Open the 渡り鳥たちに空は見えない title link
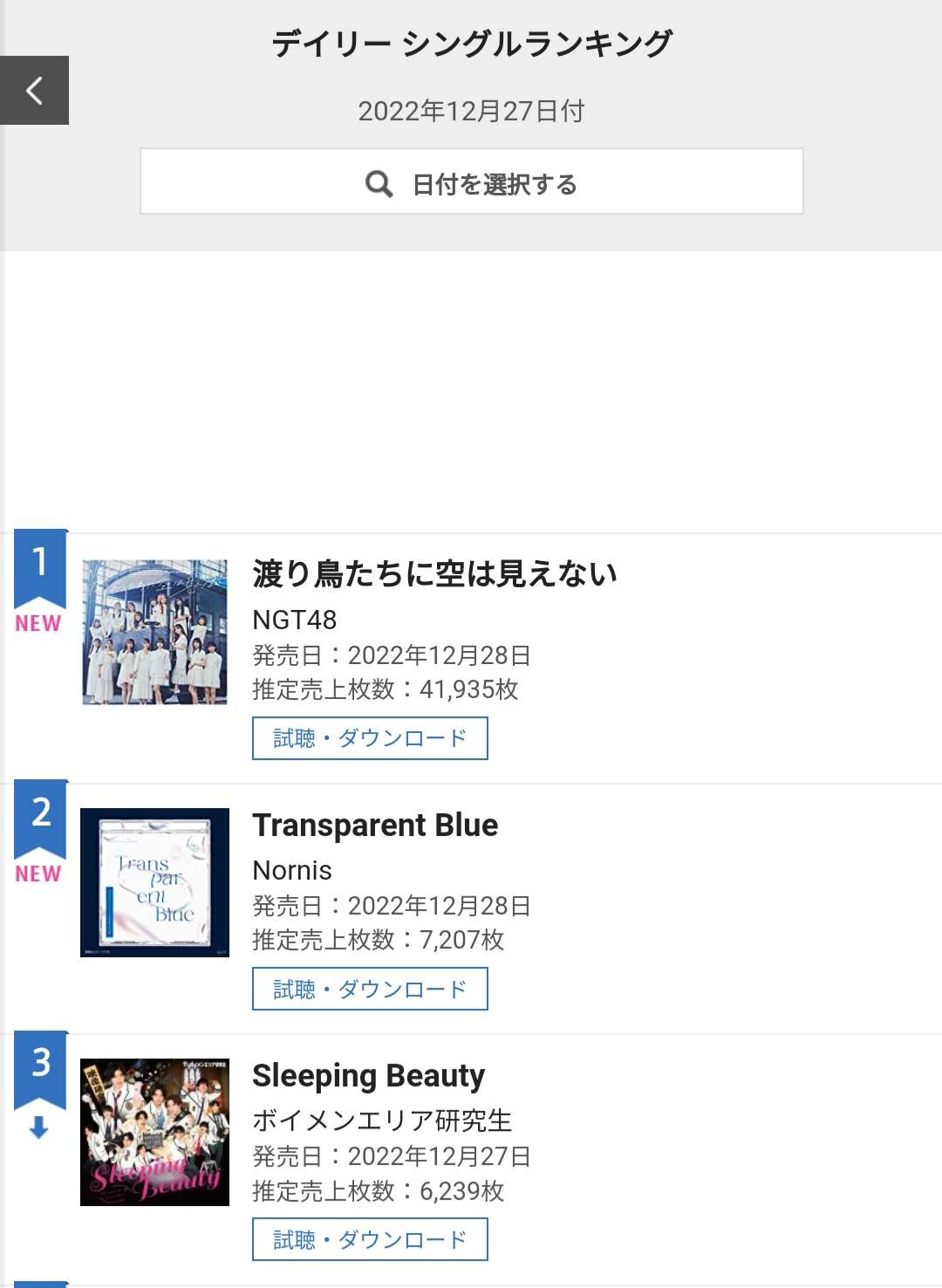The height and width of the screenshot is (1288, 942). [434, 574]
